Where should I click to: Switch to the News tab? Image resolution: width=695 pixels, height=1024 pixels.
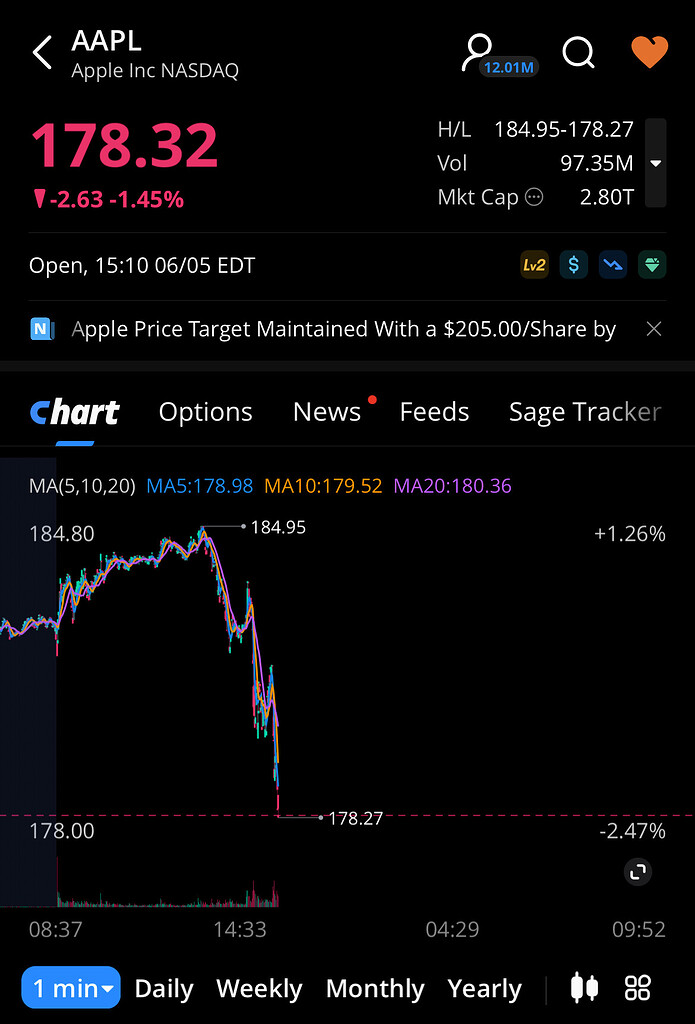(x=327, y=412)
